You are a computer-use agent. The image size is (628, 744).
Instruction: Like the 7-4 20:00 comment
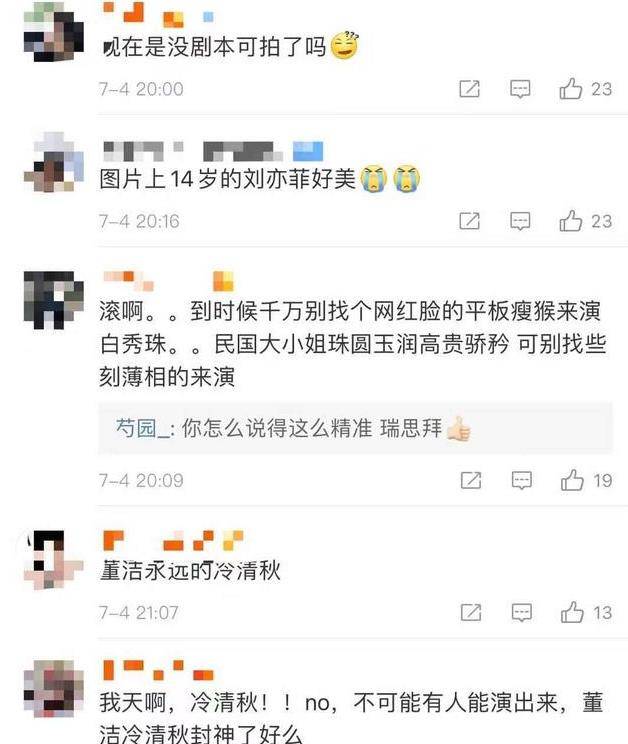[572, 89]
